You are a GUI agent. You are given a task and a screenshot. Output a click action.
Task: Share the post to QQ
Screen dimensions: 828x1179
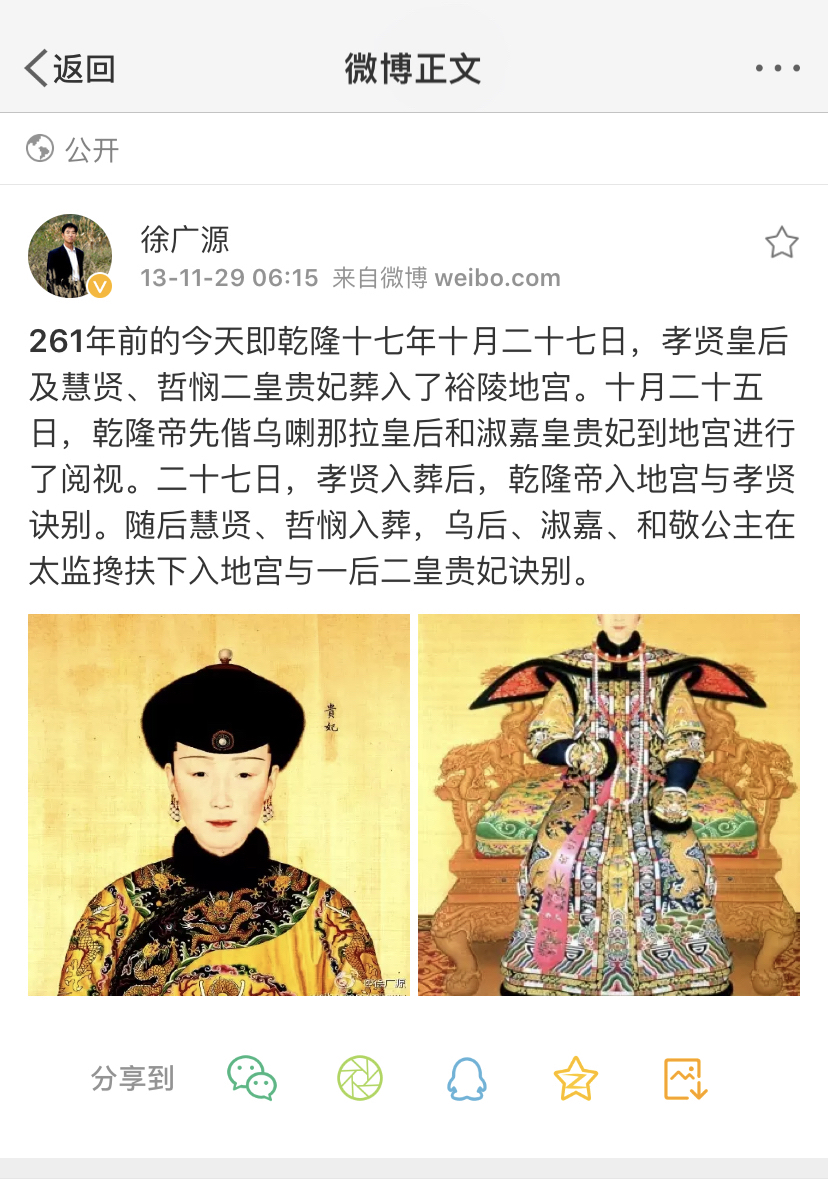pyautogui.click(x=466, y=1078)
